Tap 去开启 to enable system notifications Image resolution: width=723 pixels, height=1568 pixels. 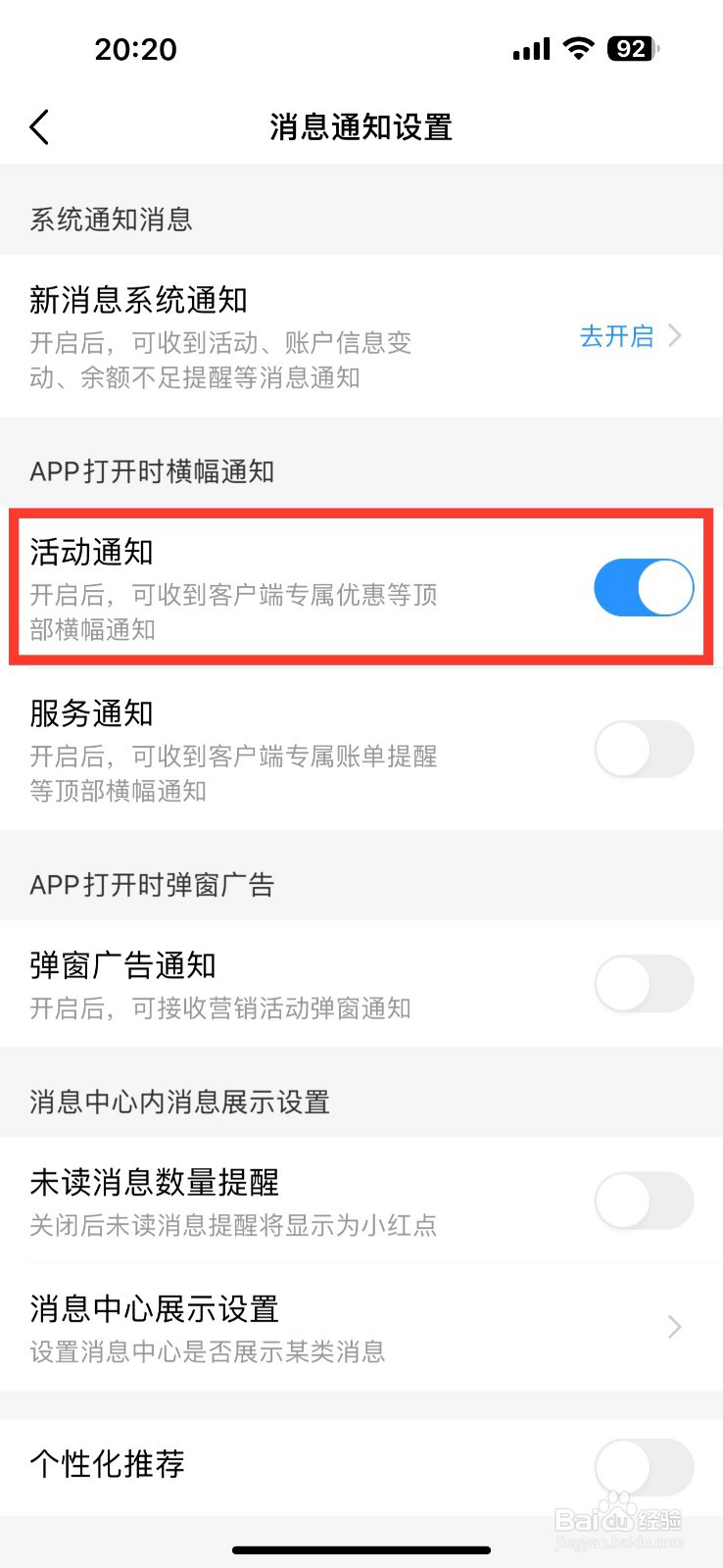pyautogui.click(x=617, y=337)
